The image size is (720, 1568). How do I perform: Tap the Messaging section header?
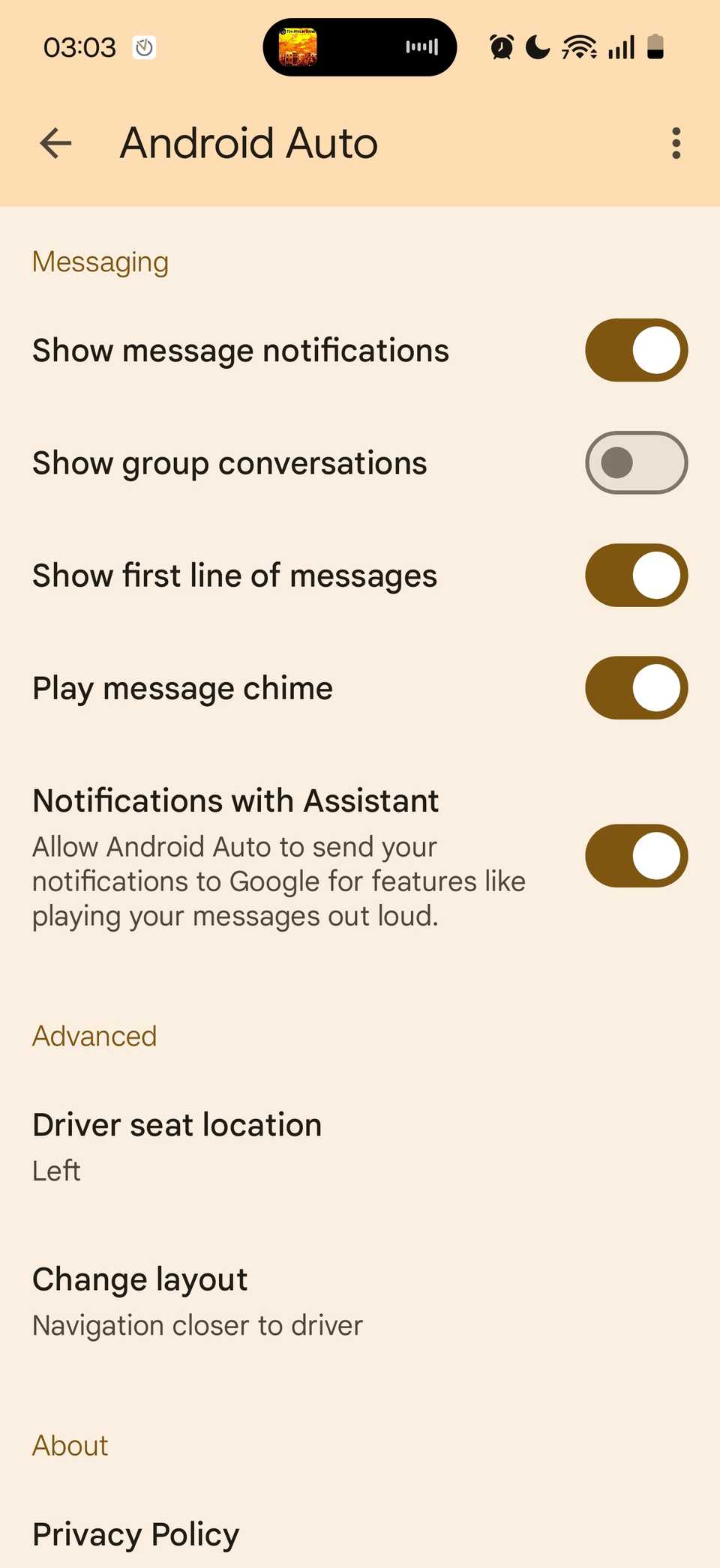coord(100,261)
